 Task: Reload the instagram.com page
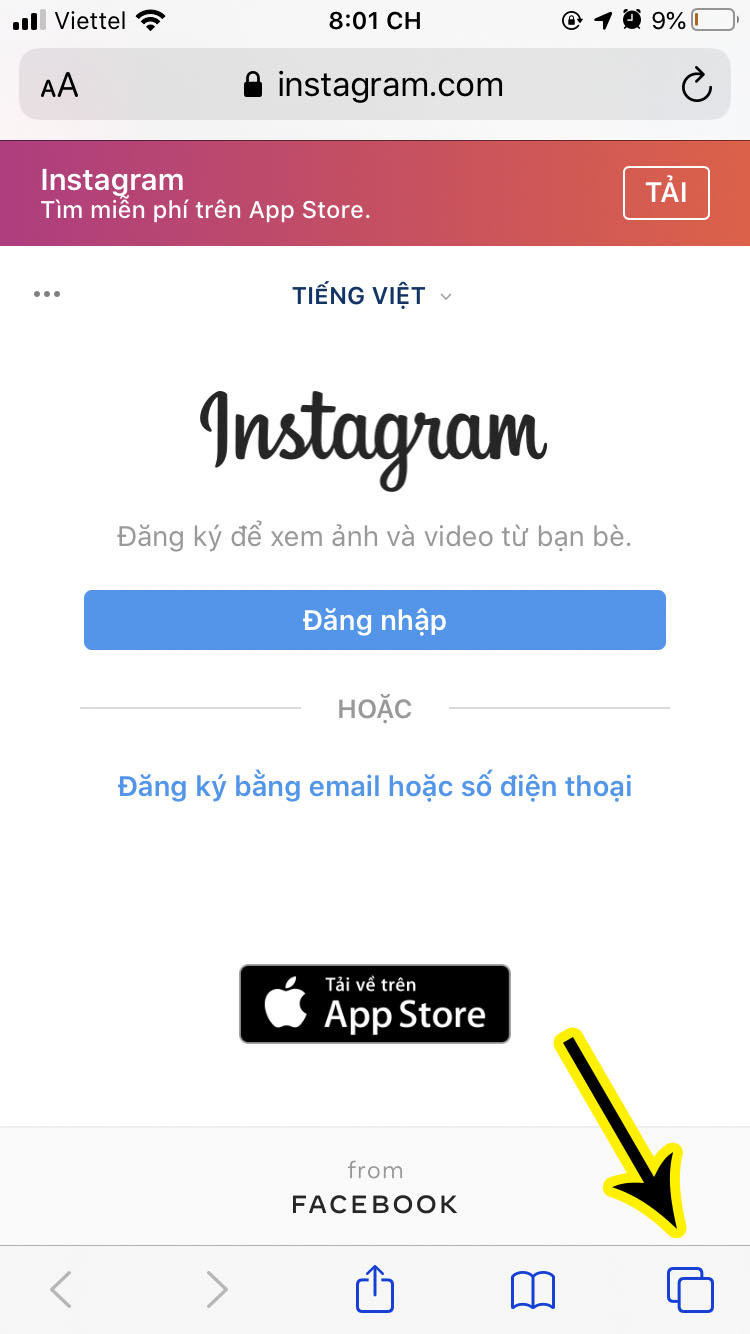pos(696,85)
